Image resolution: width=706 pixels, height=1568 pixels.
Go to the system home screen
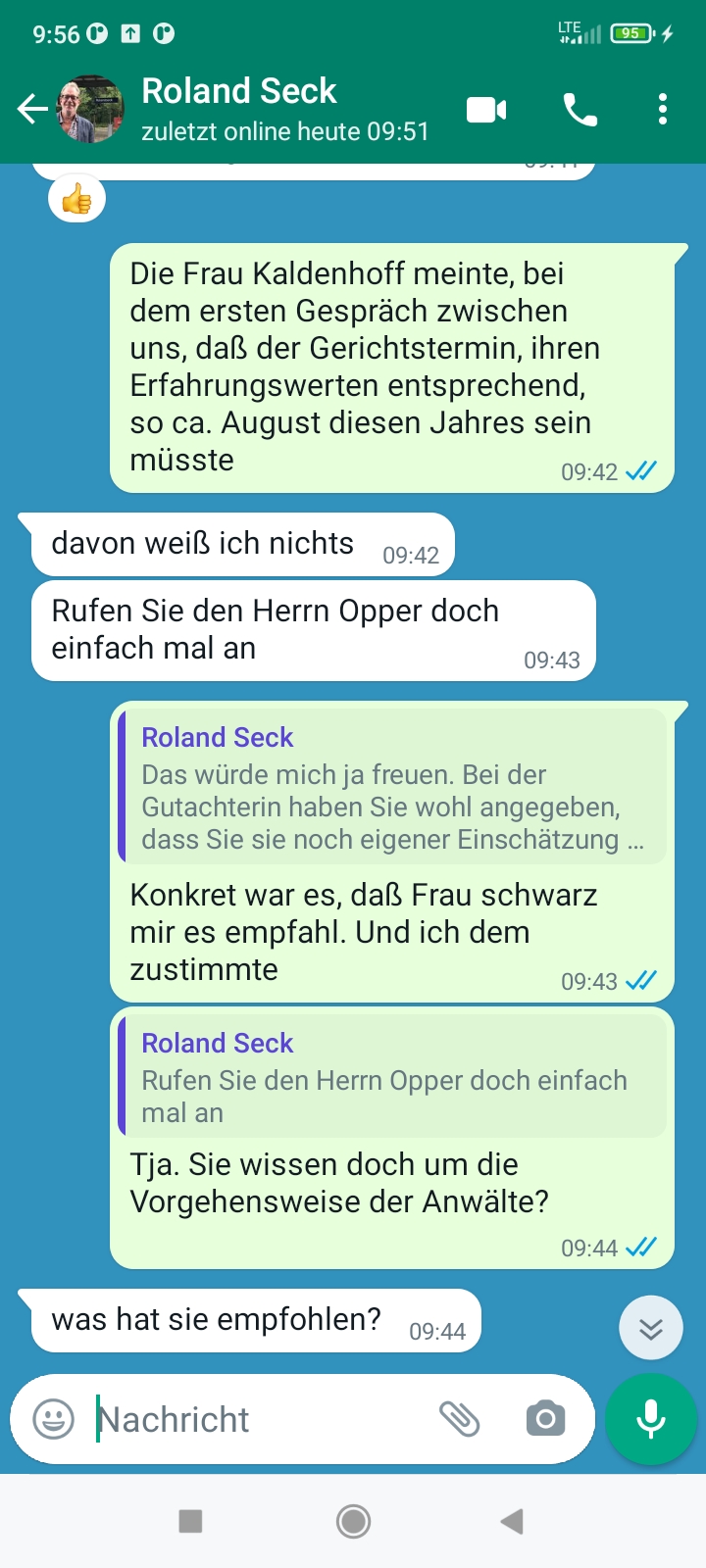(353, 1521)
